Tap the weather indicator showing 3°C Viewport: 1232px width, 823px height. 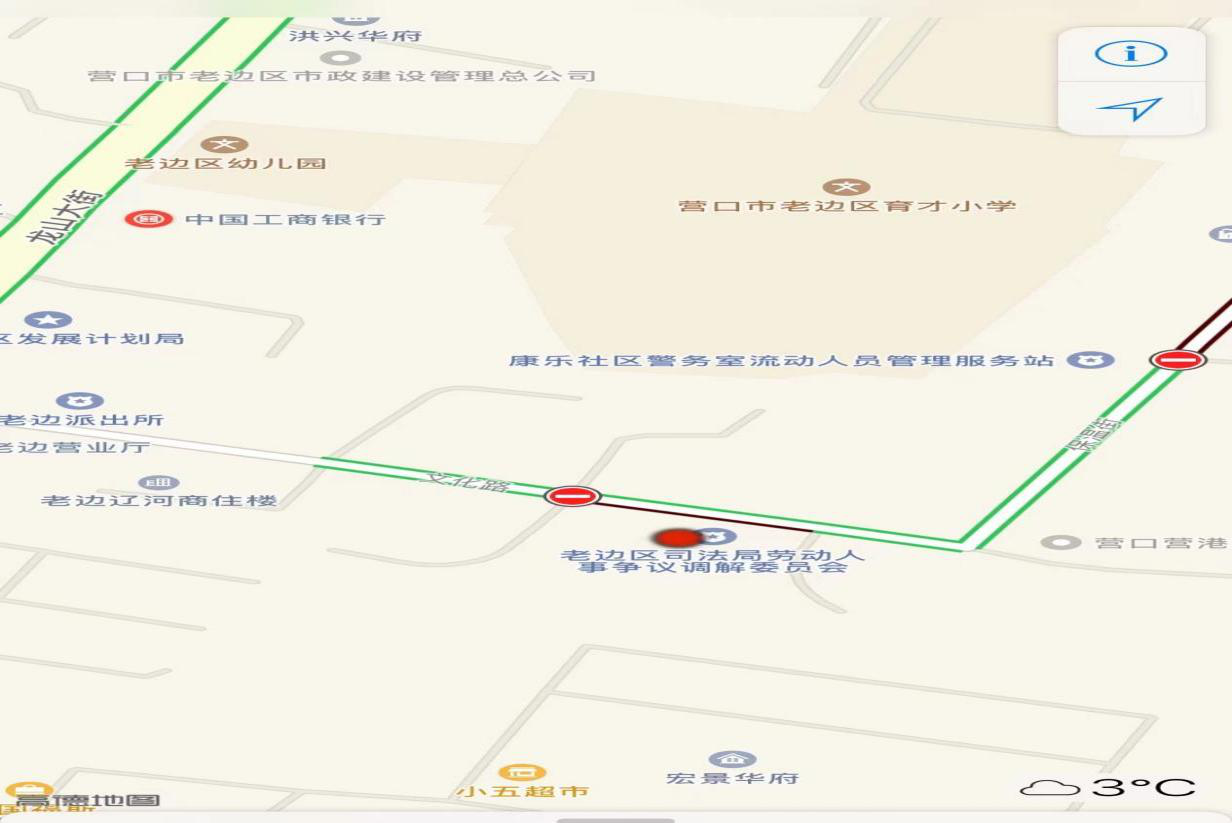coord(1108,788)
